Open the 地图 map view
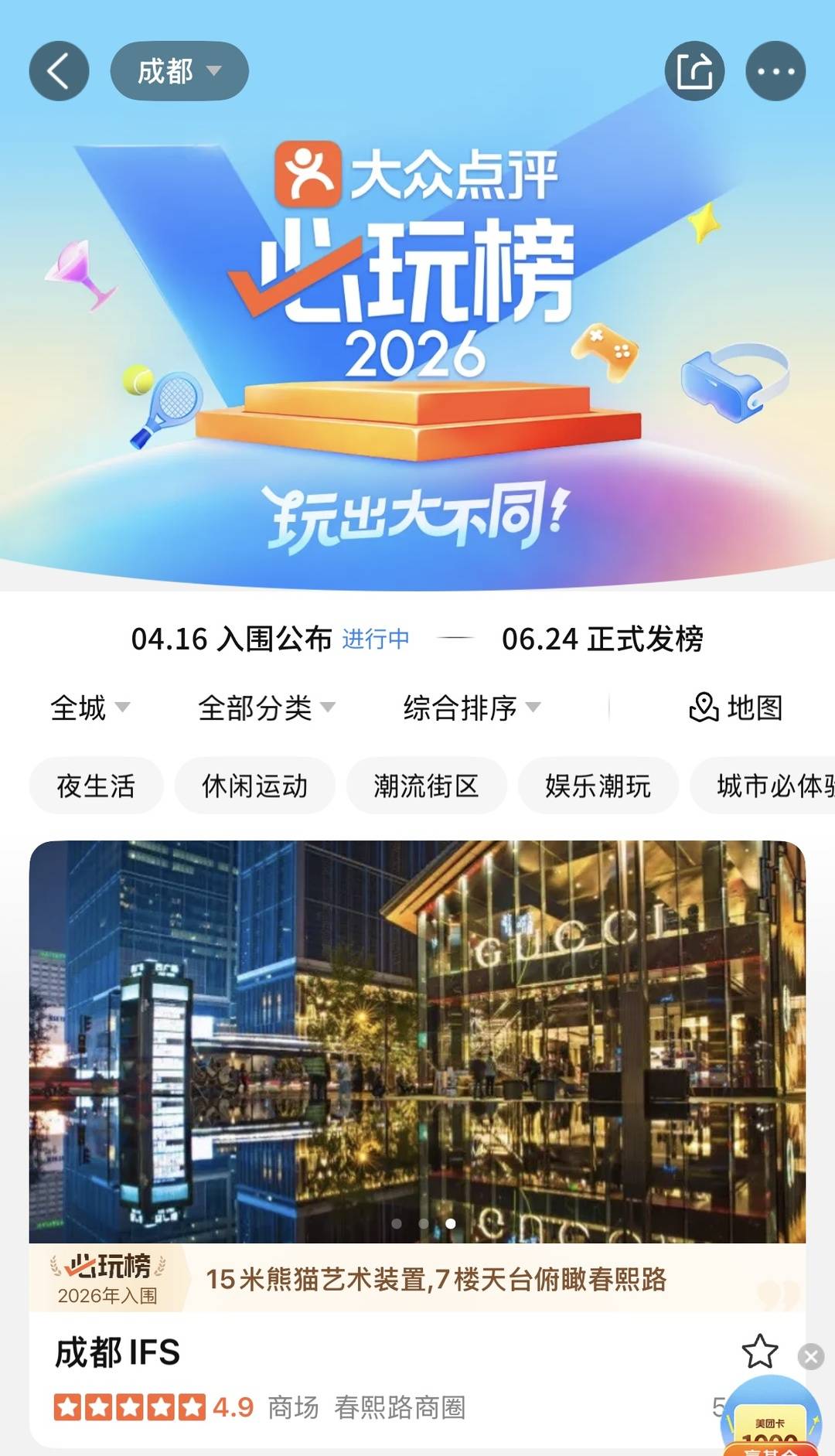835x1456 pixels. pos(736,708)
